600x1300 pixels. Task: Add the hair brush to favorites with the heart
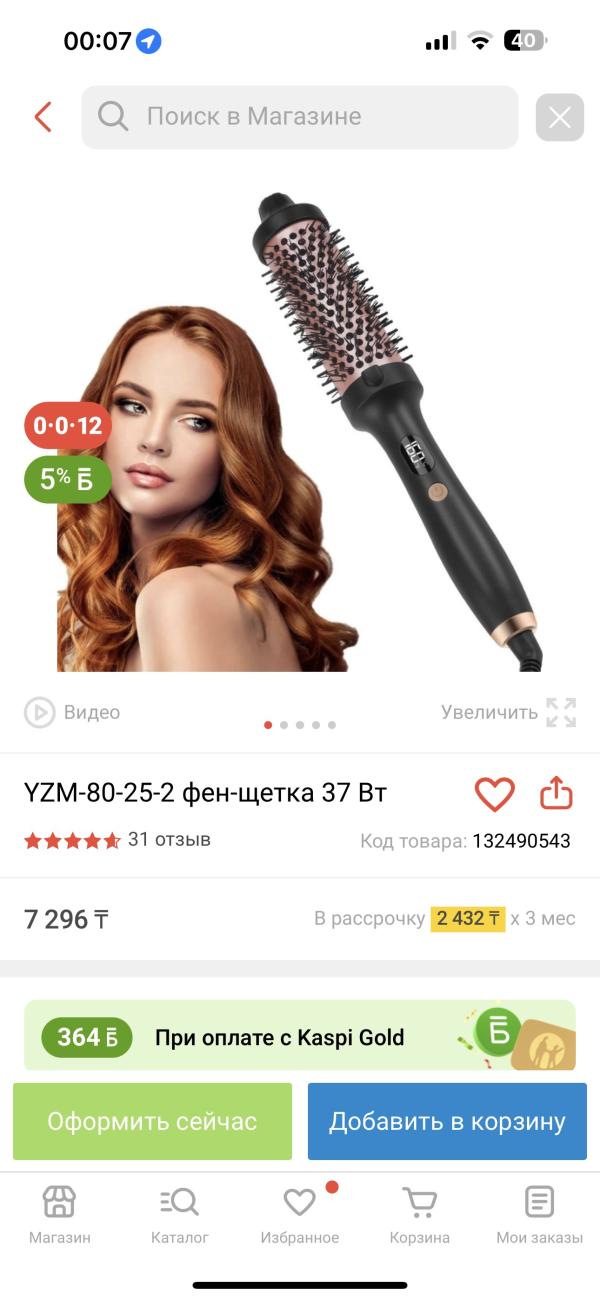(x=494, y=794)
